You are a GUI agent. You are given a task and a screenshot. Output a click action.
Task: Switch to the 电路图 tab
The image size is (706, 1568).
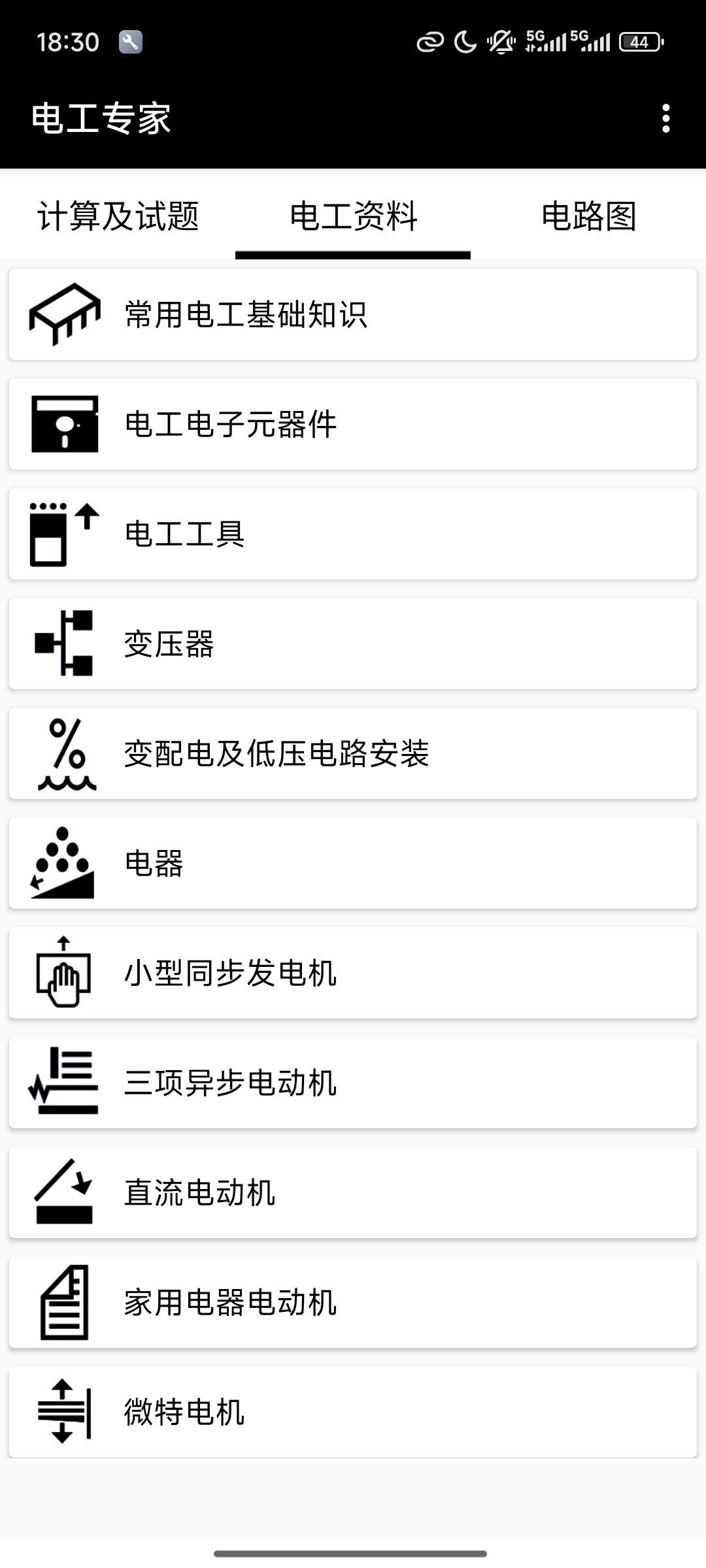click(588, 216)
